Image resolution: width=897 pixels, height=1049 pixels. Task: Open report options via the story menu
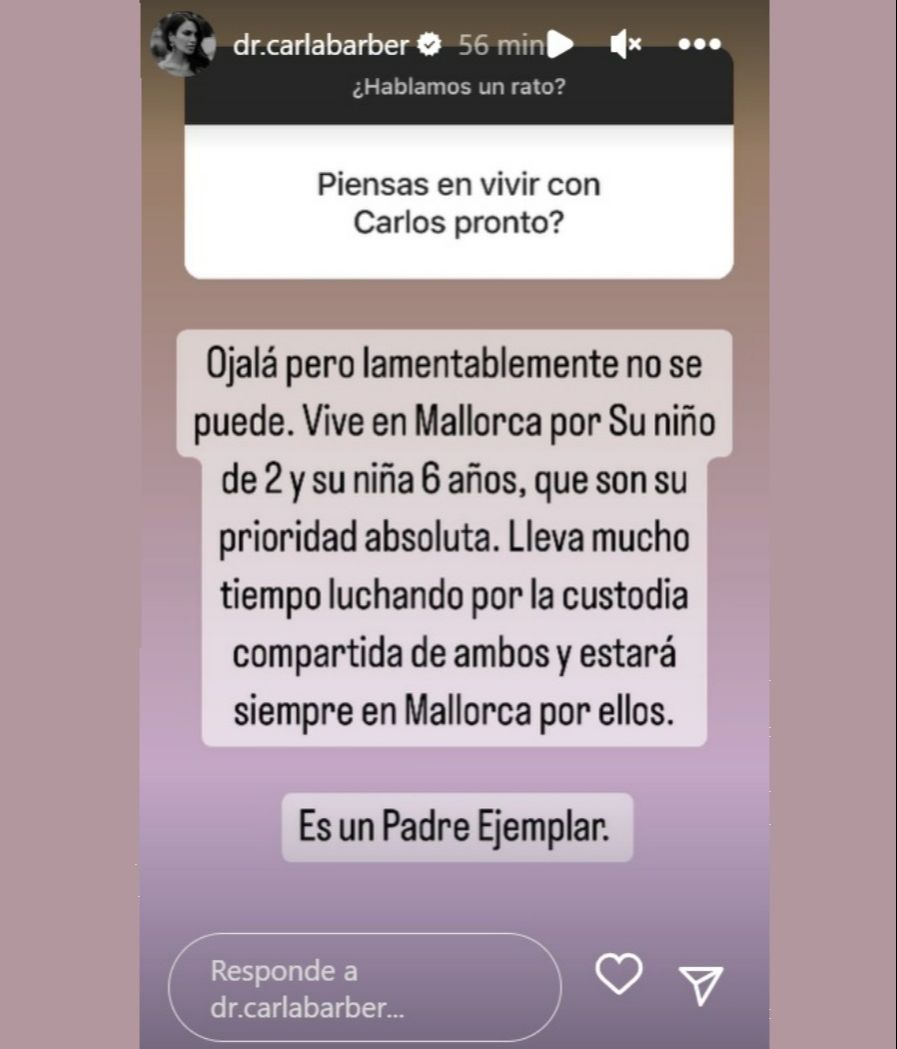(699, 43)
